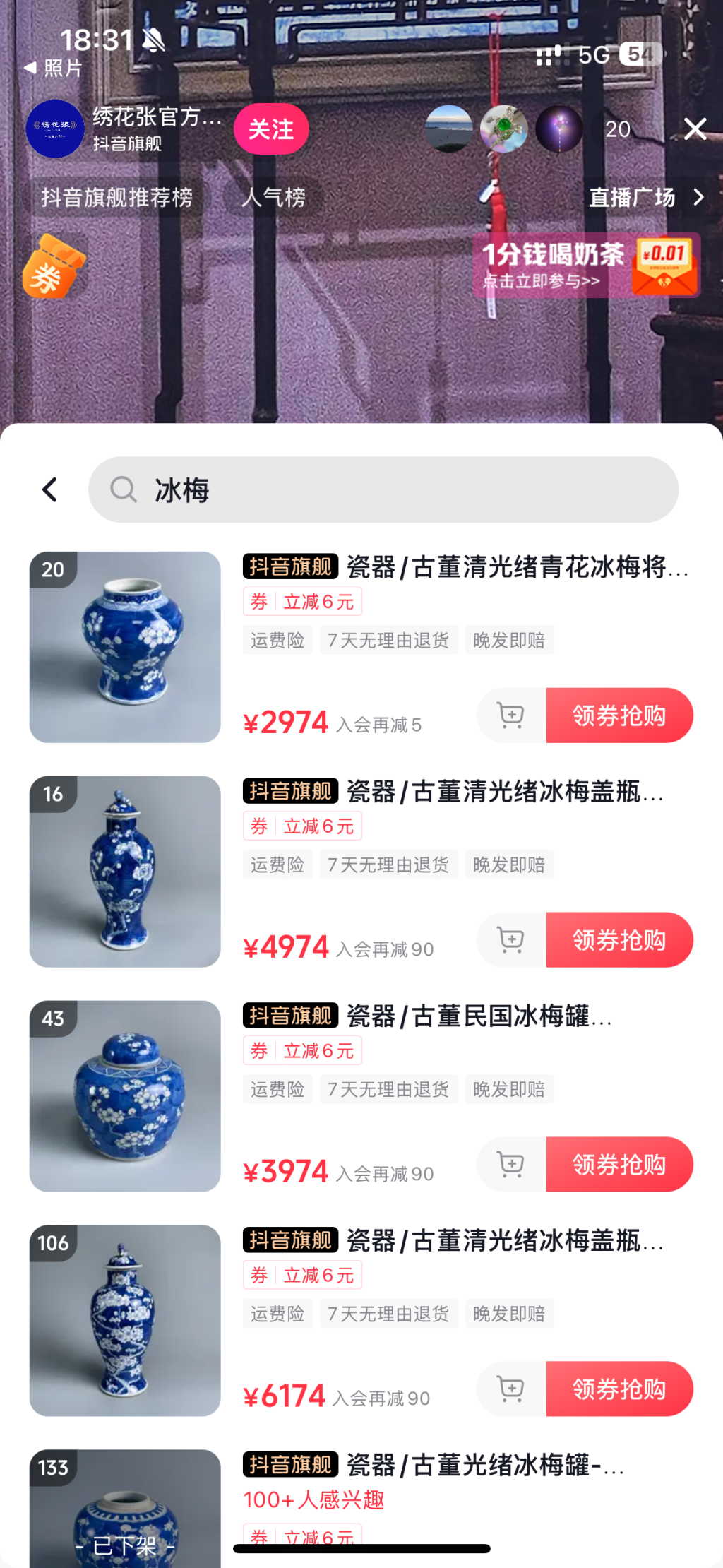The image size is (723, 1568).
Task: Return to 照片 app via status bar
Action: pos(54,68)
